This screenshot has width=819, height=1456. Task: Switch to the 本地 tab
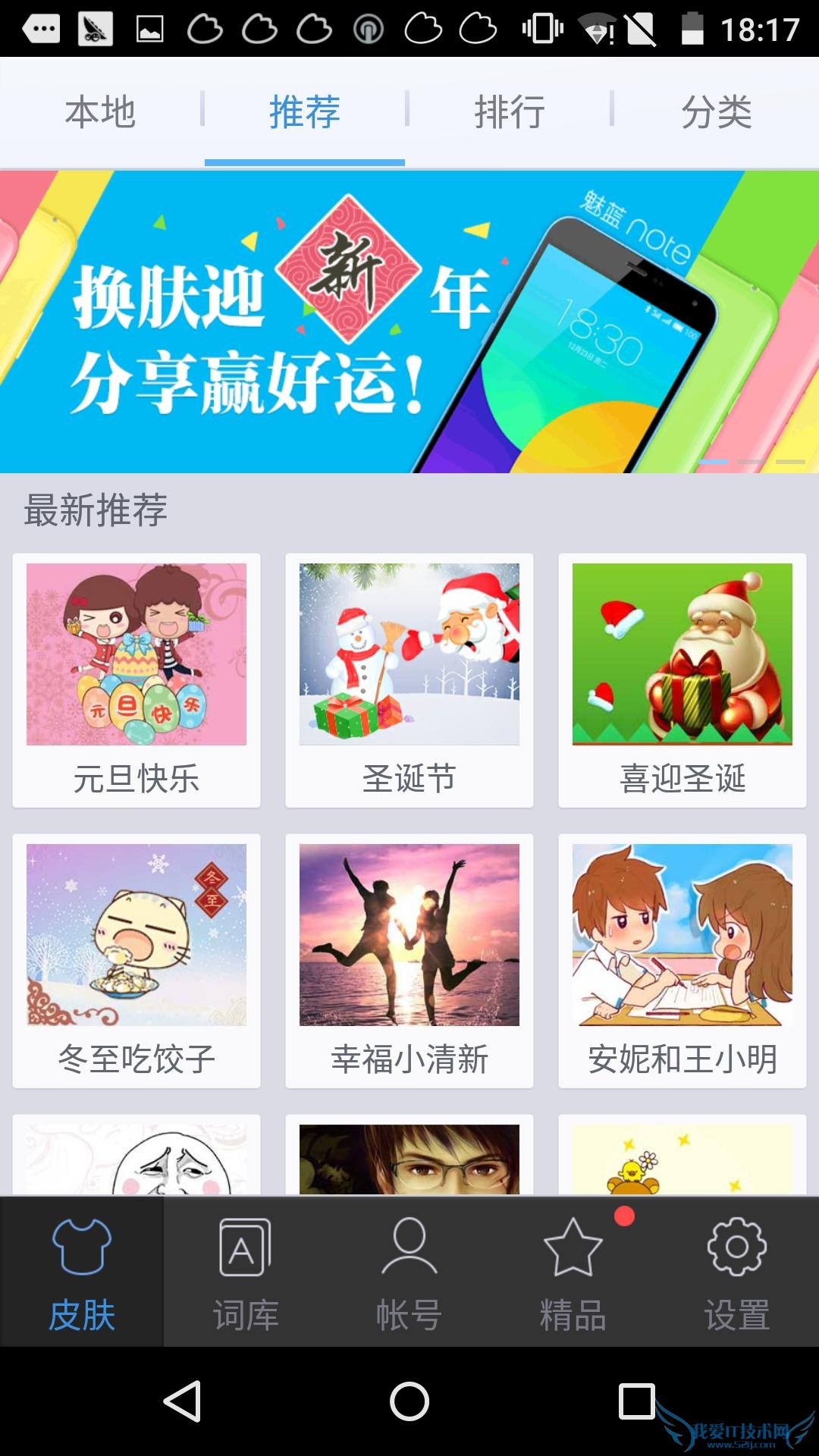coord(101,112)
